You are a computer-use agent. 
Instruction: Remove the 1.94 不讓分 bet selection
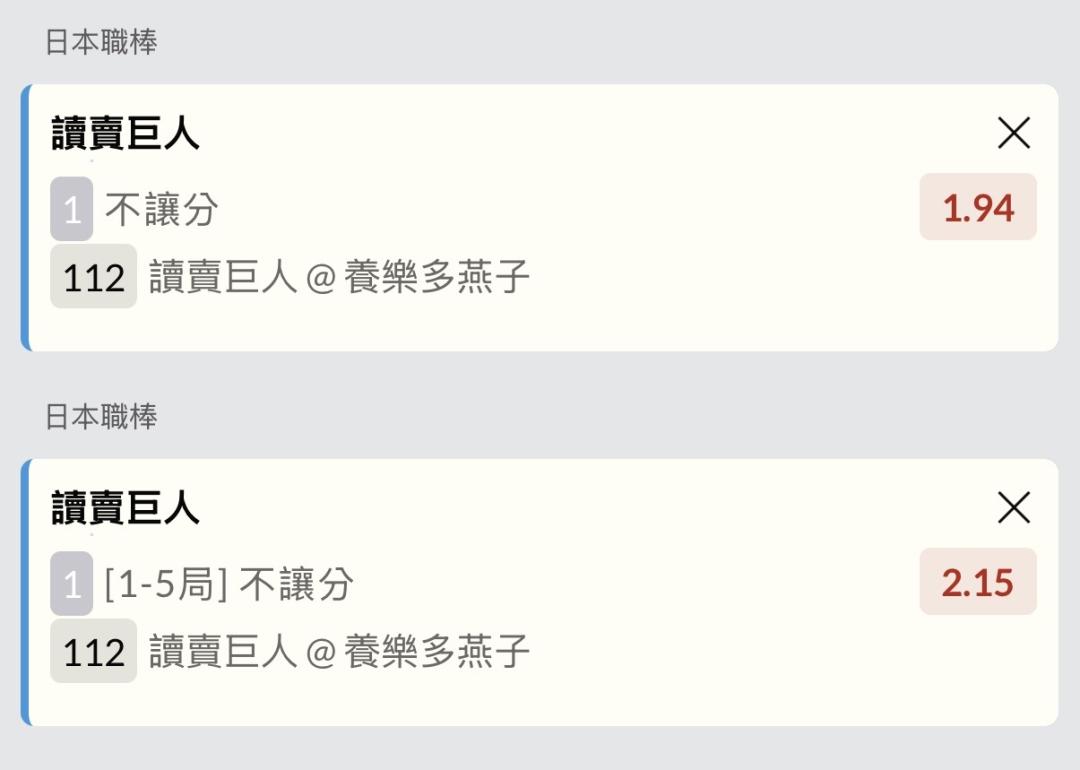pyautogui.click(x=1014, y=132)
